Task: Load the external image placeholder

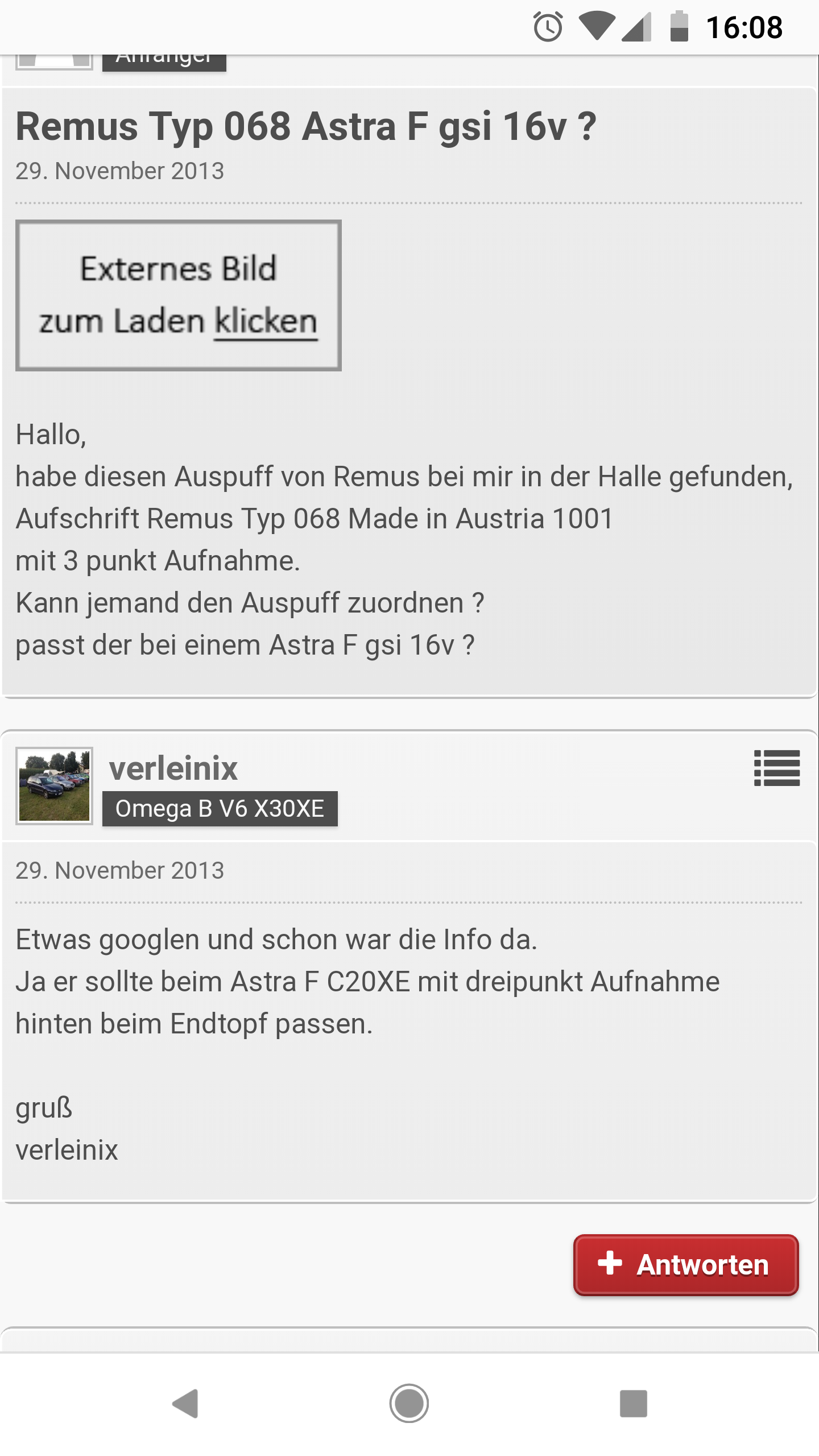Action: tap(178, 295)
